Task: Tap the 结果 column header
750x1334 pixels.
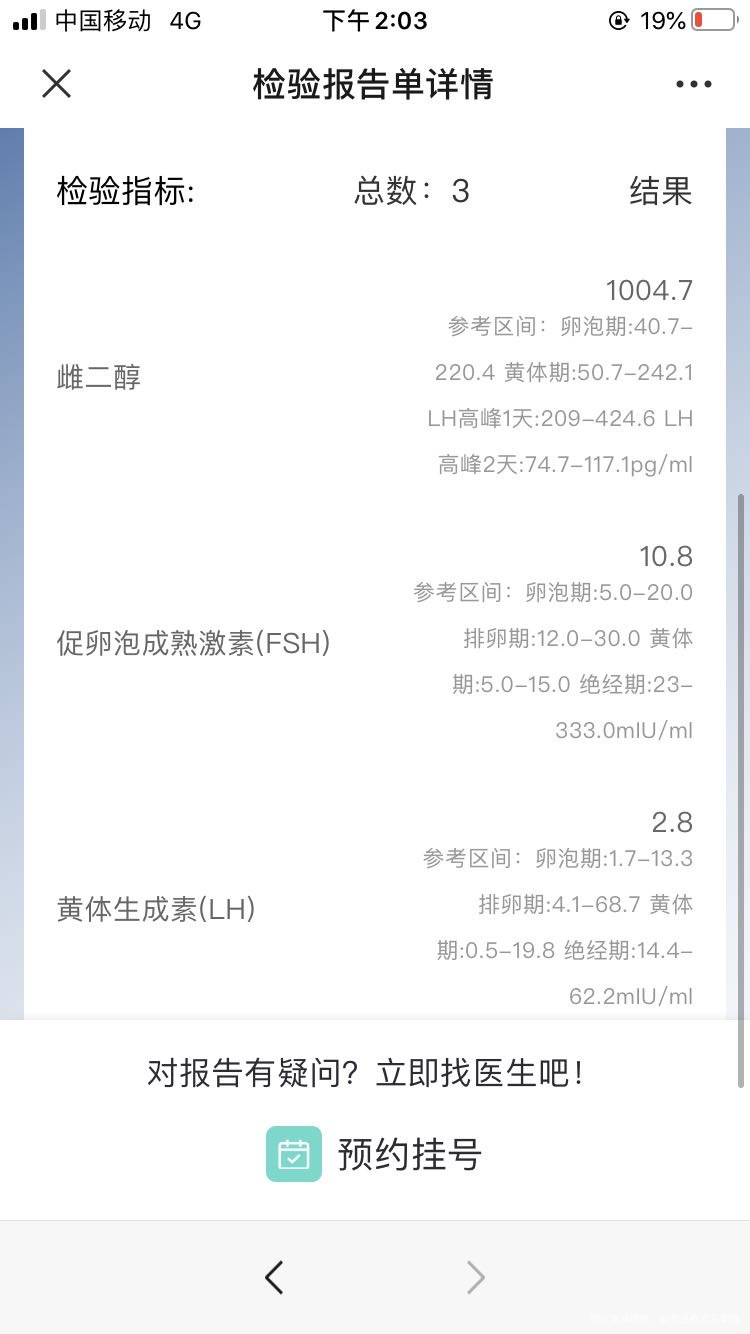Action: pos(661,192)
